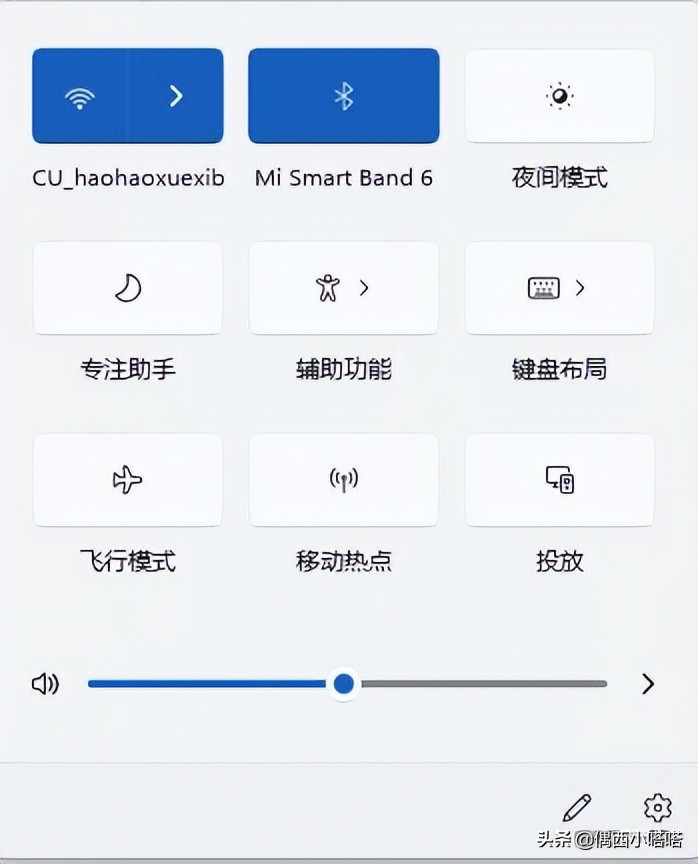698x864 pixels.
Task: Expand the Wi-Fi network list arrow
Action: [176, 96]
